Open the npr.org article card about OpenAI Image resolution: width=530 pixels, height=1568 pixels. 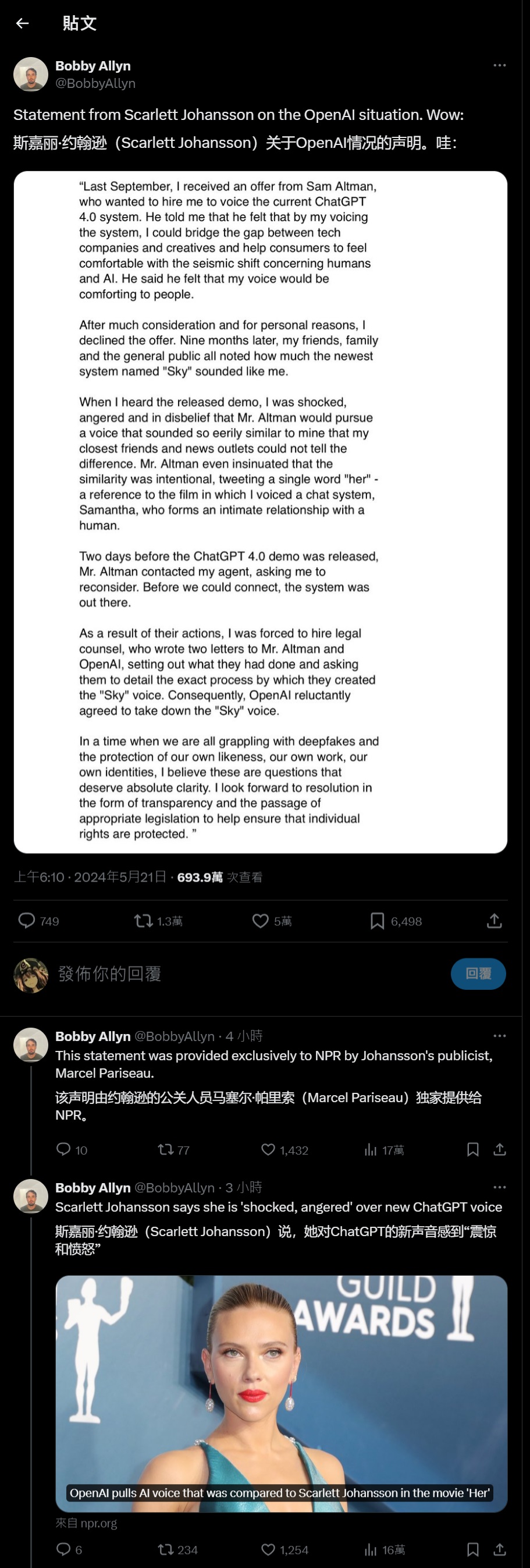(281, 1394)
